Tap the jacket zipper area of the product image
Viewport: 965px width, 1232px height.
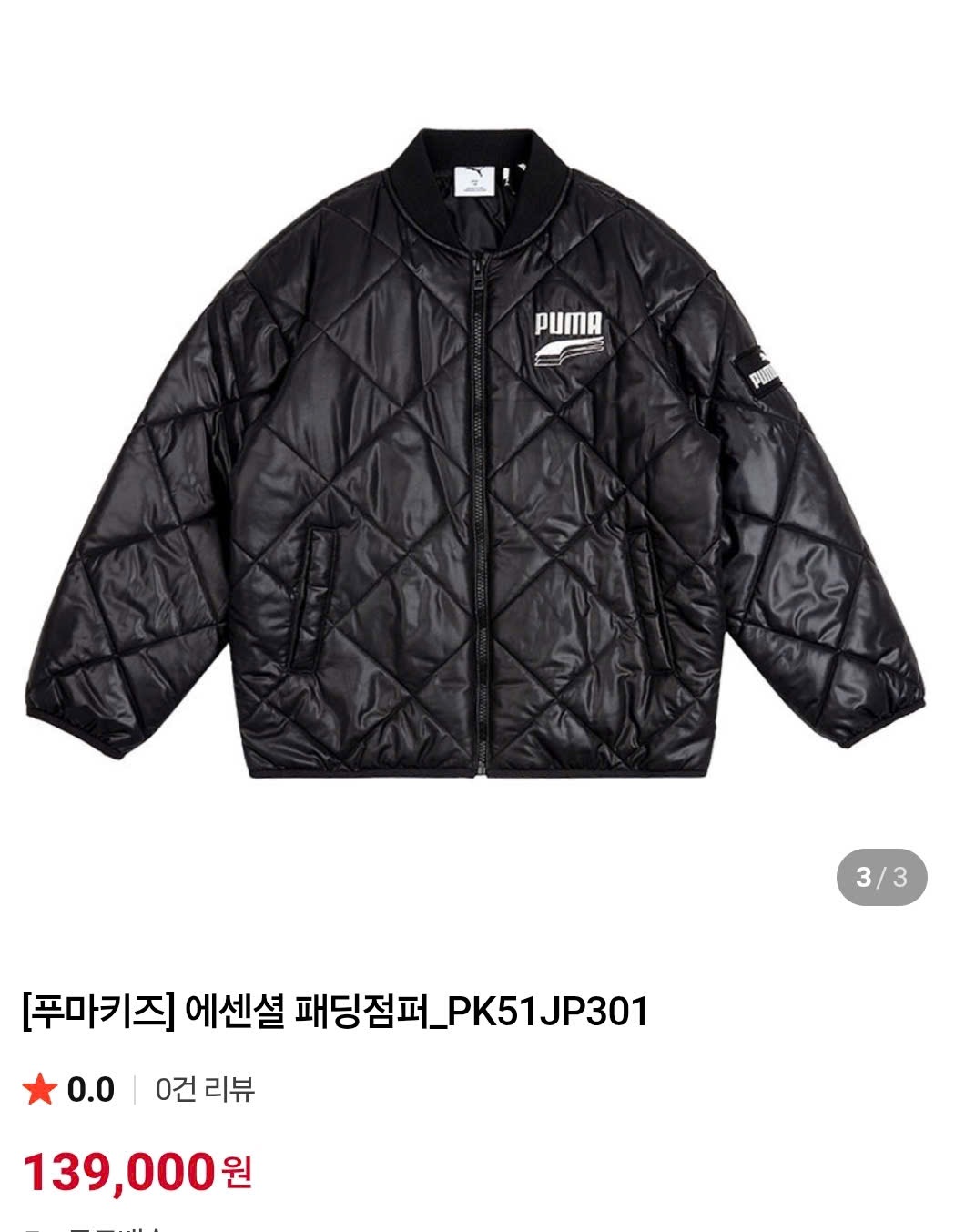point(480,510)
